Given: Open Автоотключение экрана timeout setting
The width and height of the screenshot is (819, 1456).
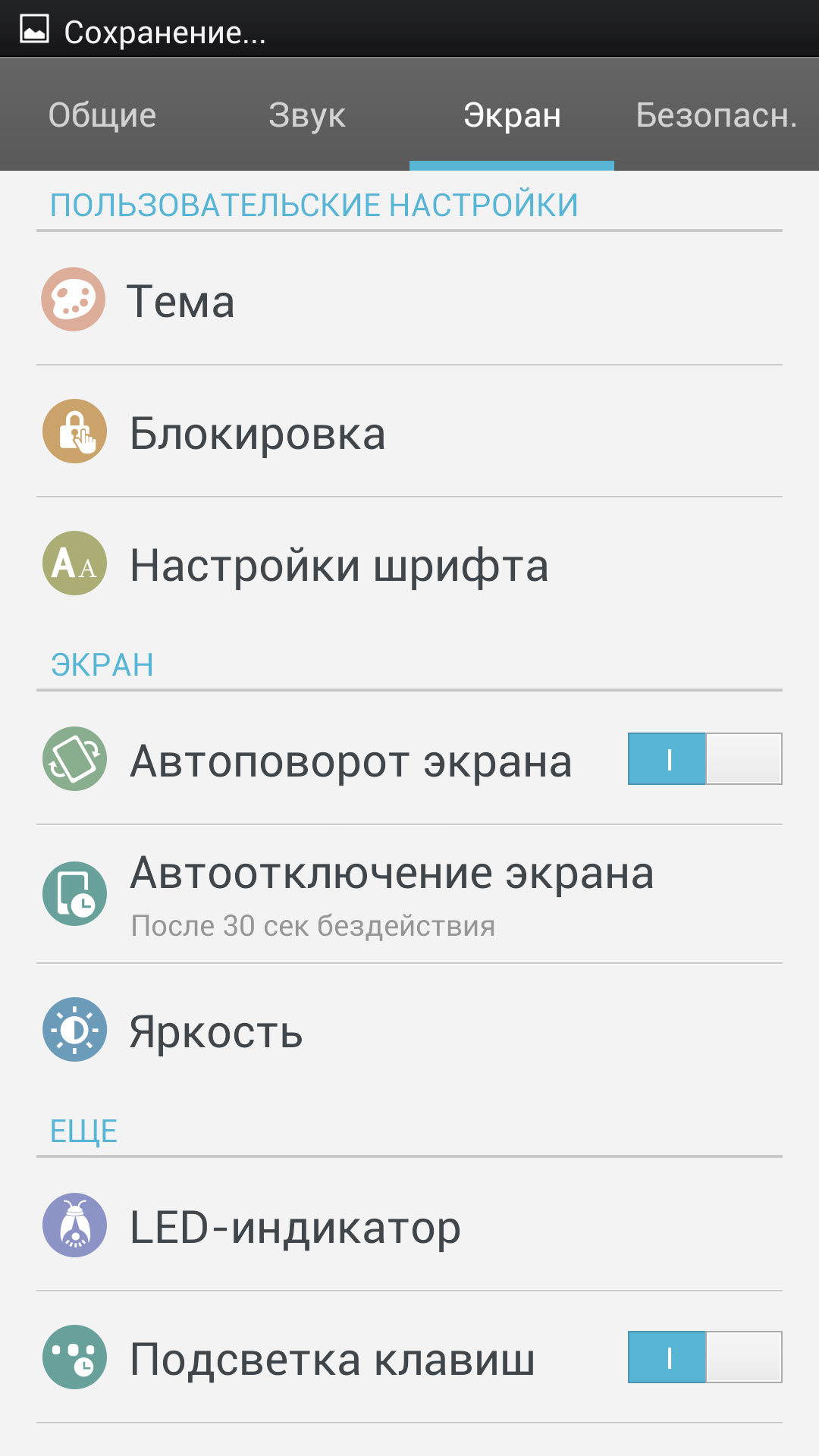Looking at the screenshot, I should [409, 894].
